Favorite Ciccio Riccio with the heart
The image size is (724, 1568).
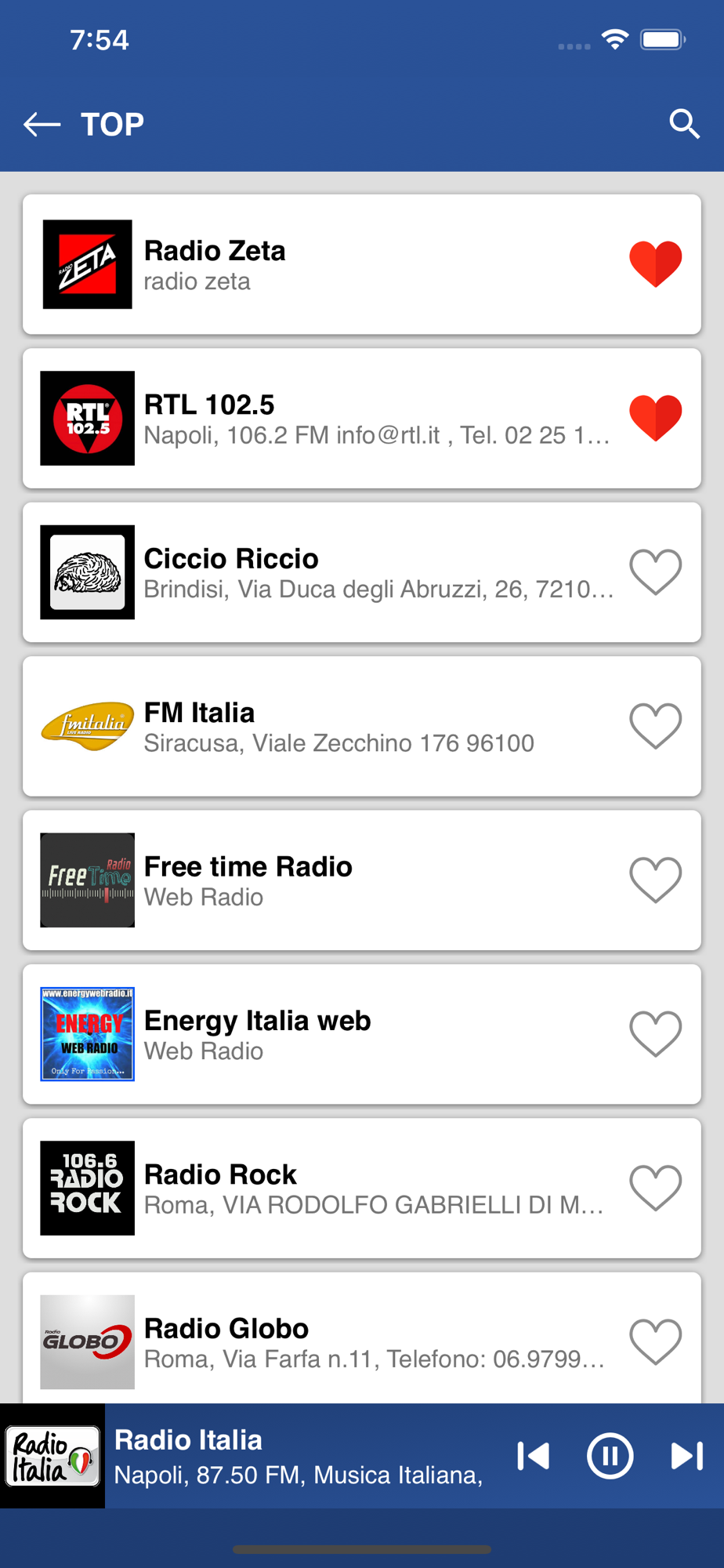click(x=655, y=572)
